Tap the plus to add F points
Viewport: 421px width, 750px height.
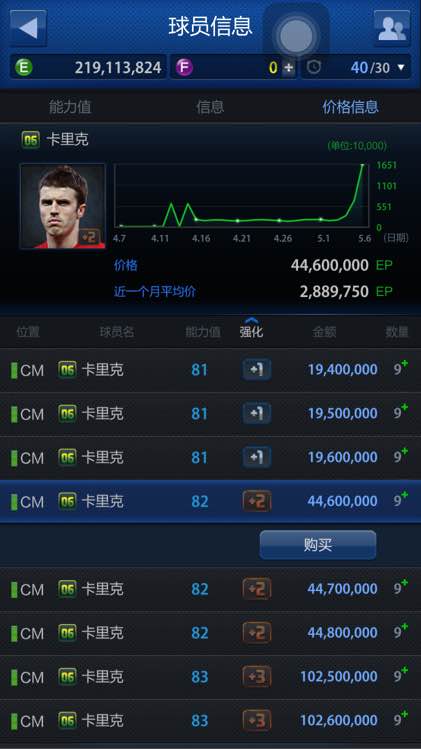(288, 67)
